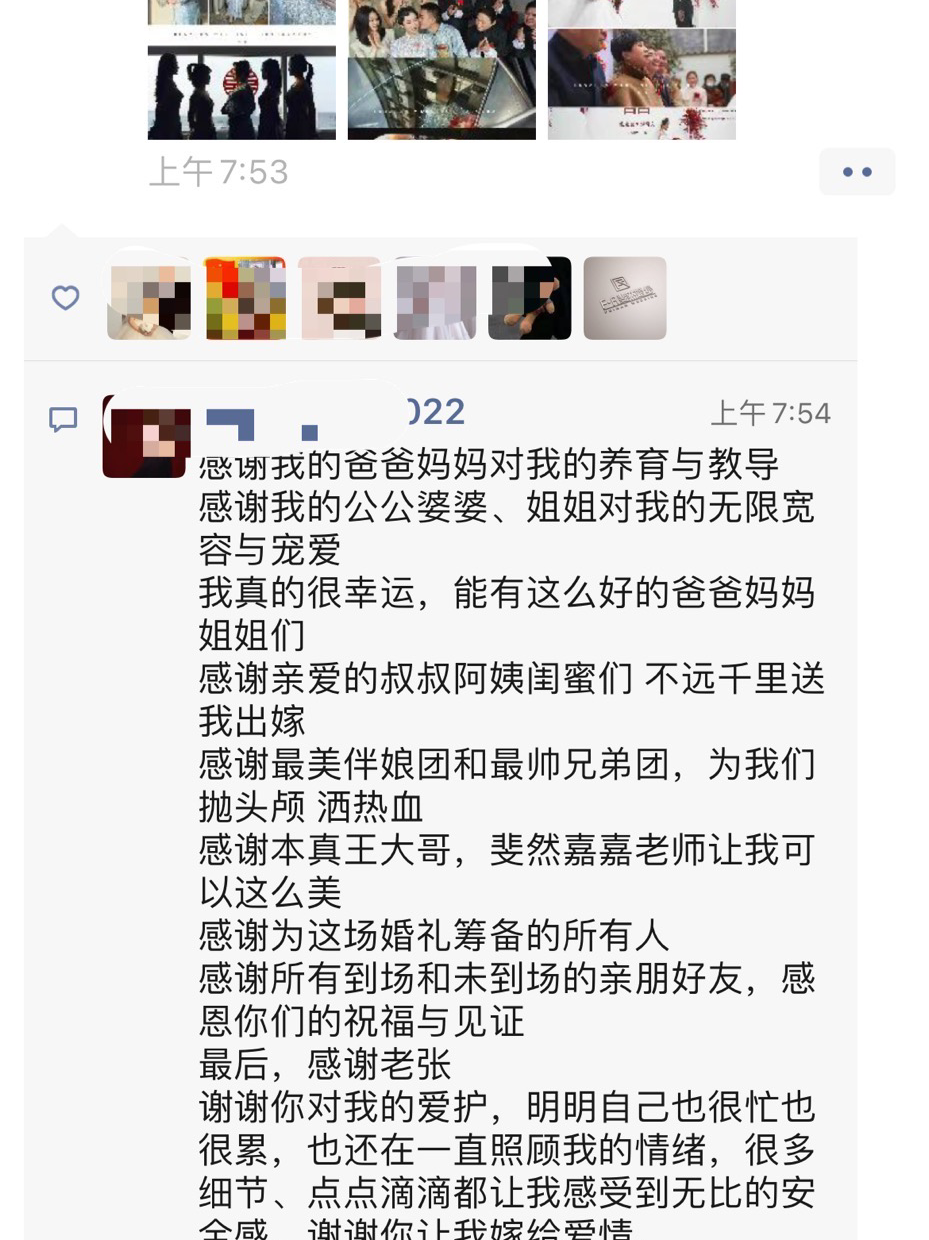The width and height of the screenshot is (929, 1240).
Task: Open the gray logo avatar among likers
Action: [625, 298]
